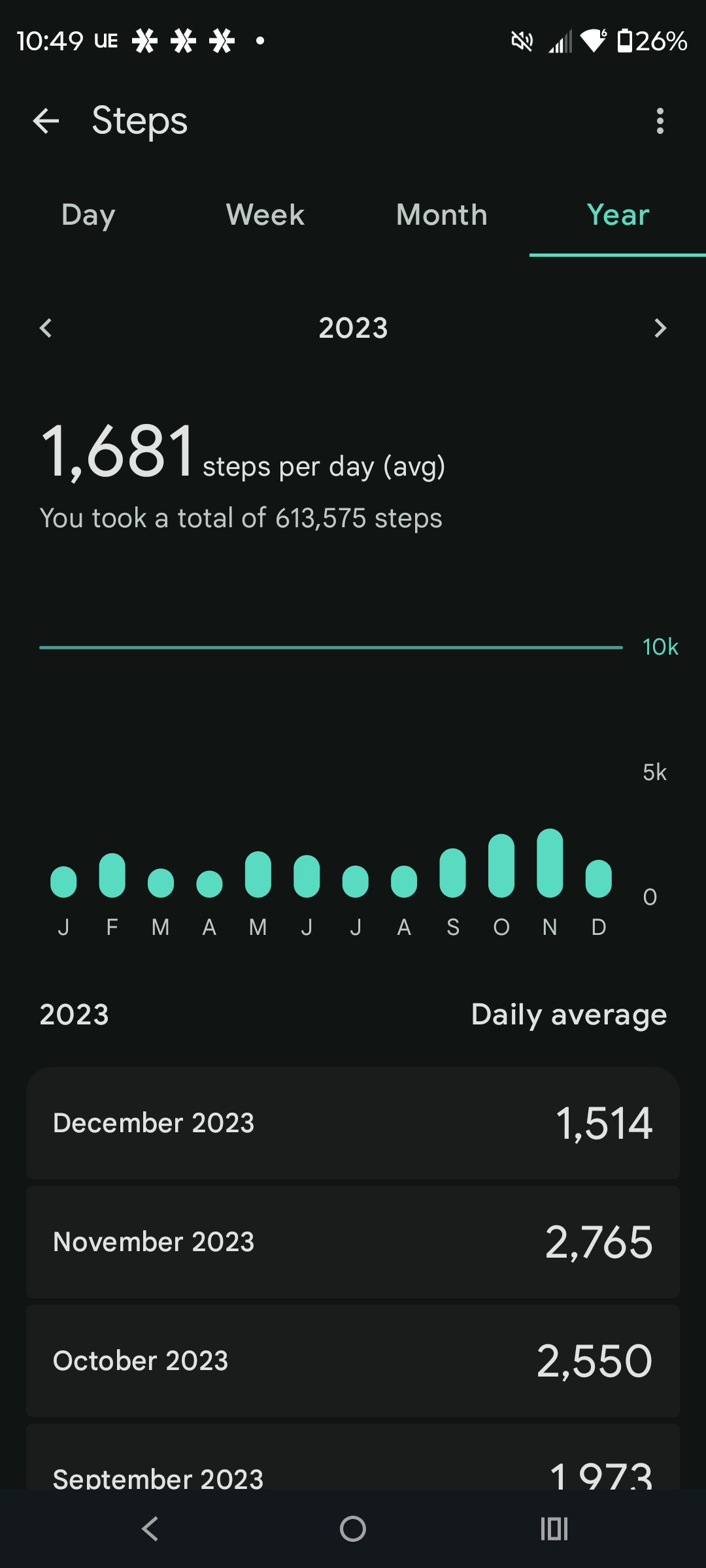Image resolution: width=706 pixels, height=1568 pixels.
Task: Open the October 2023 row
Action: click(x=353, y=1361)
